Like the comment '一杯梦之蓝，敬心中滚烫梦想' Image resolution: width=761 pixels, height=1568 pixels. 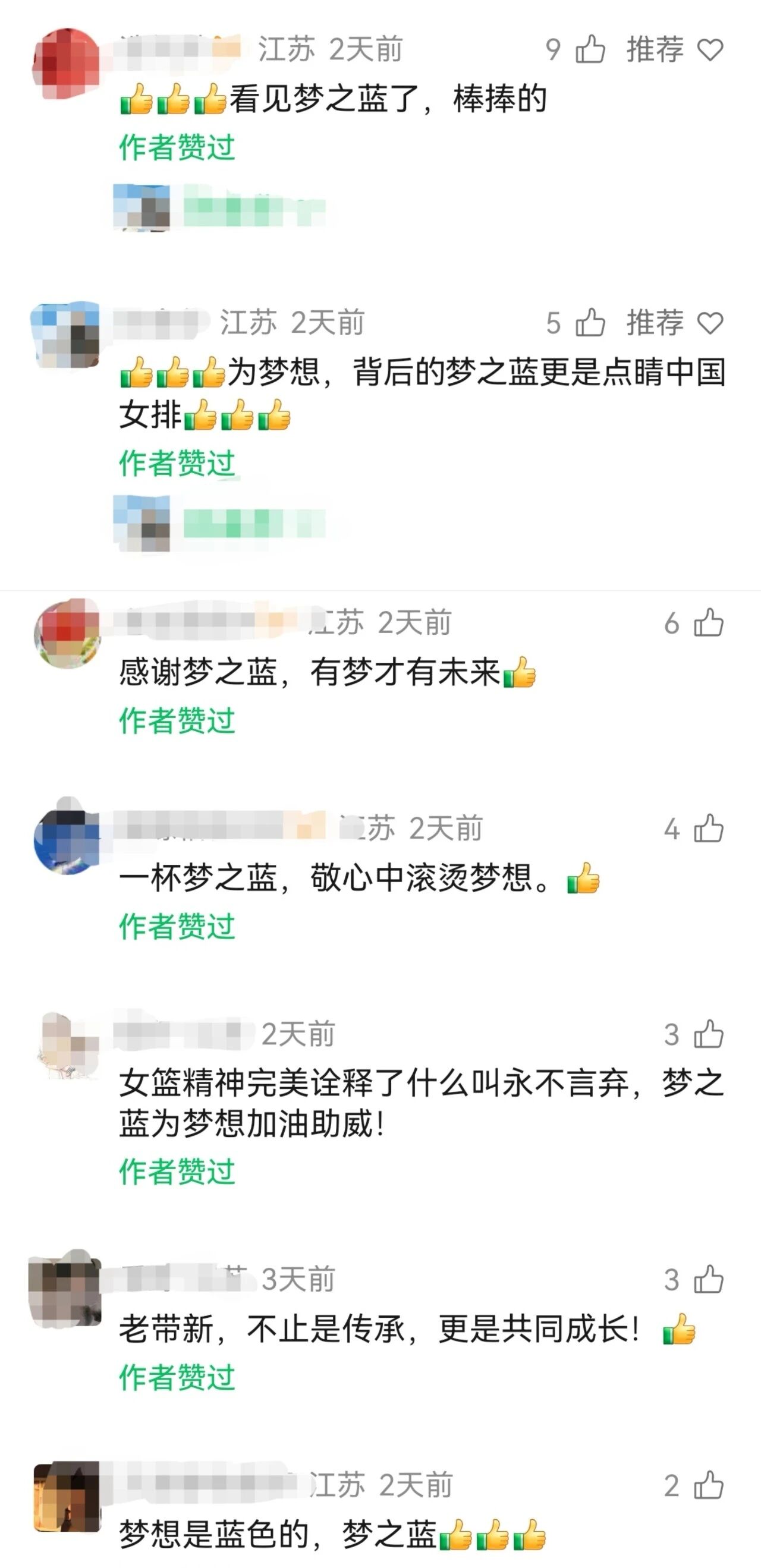(709, 829)
